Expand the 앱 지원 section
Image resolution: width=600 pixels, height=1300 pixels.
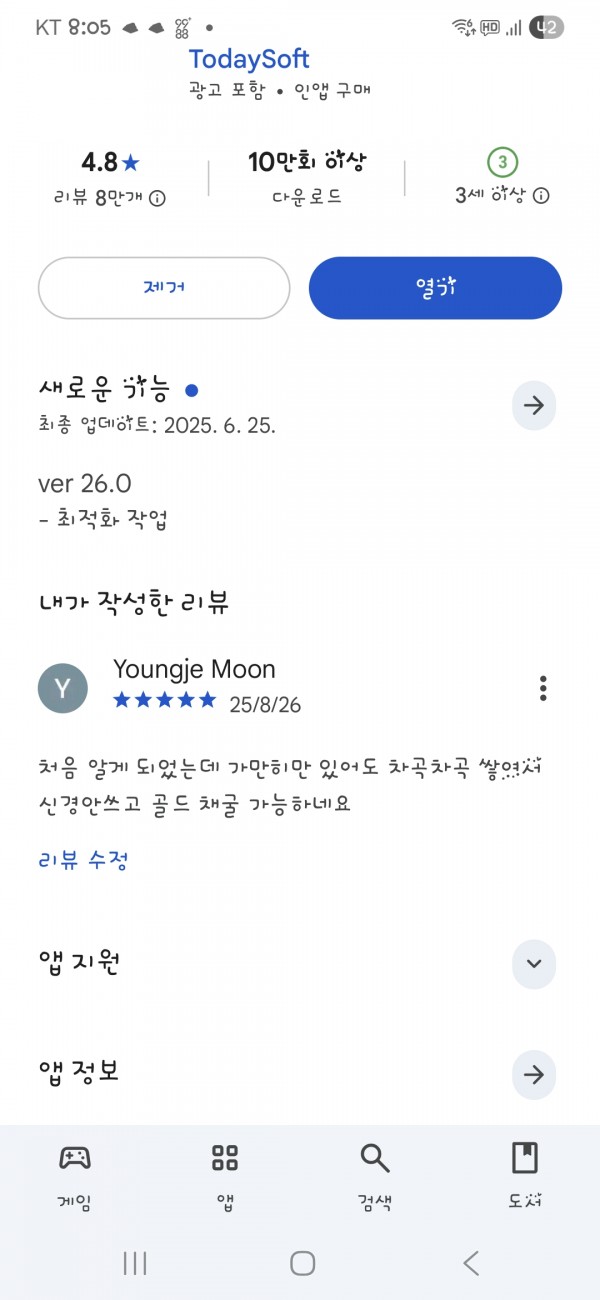(534, 964)
